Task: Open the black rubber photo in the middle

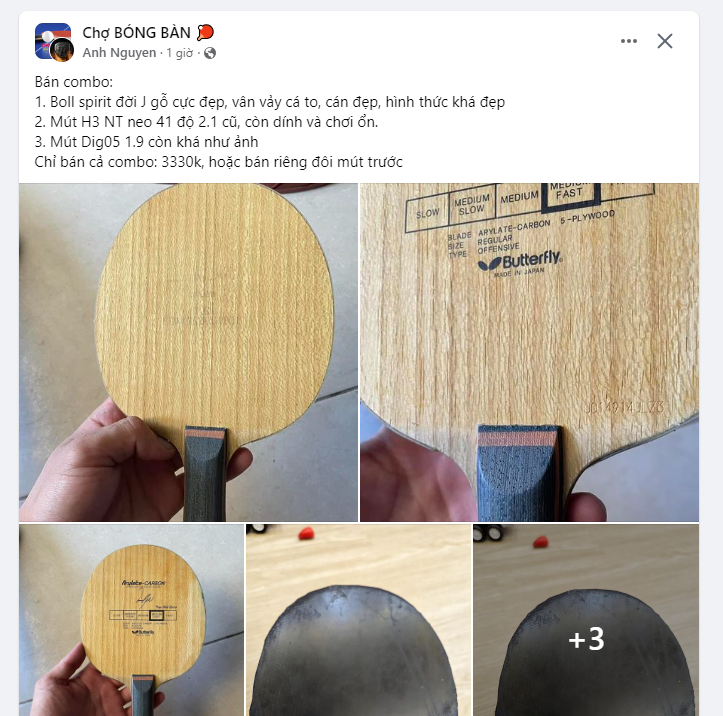Action: (358, 620)
